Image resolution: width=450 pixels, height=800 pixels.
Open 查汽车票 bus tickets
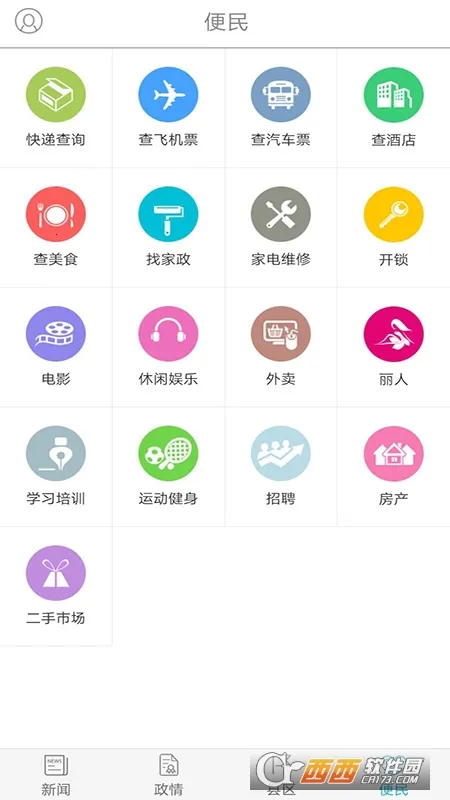click(281, 108)
